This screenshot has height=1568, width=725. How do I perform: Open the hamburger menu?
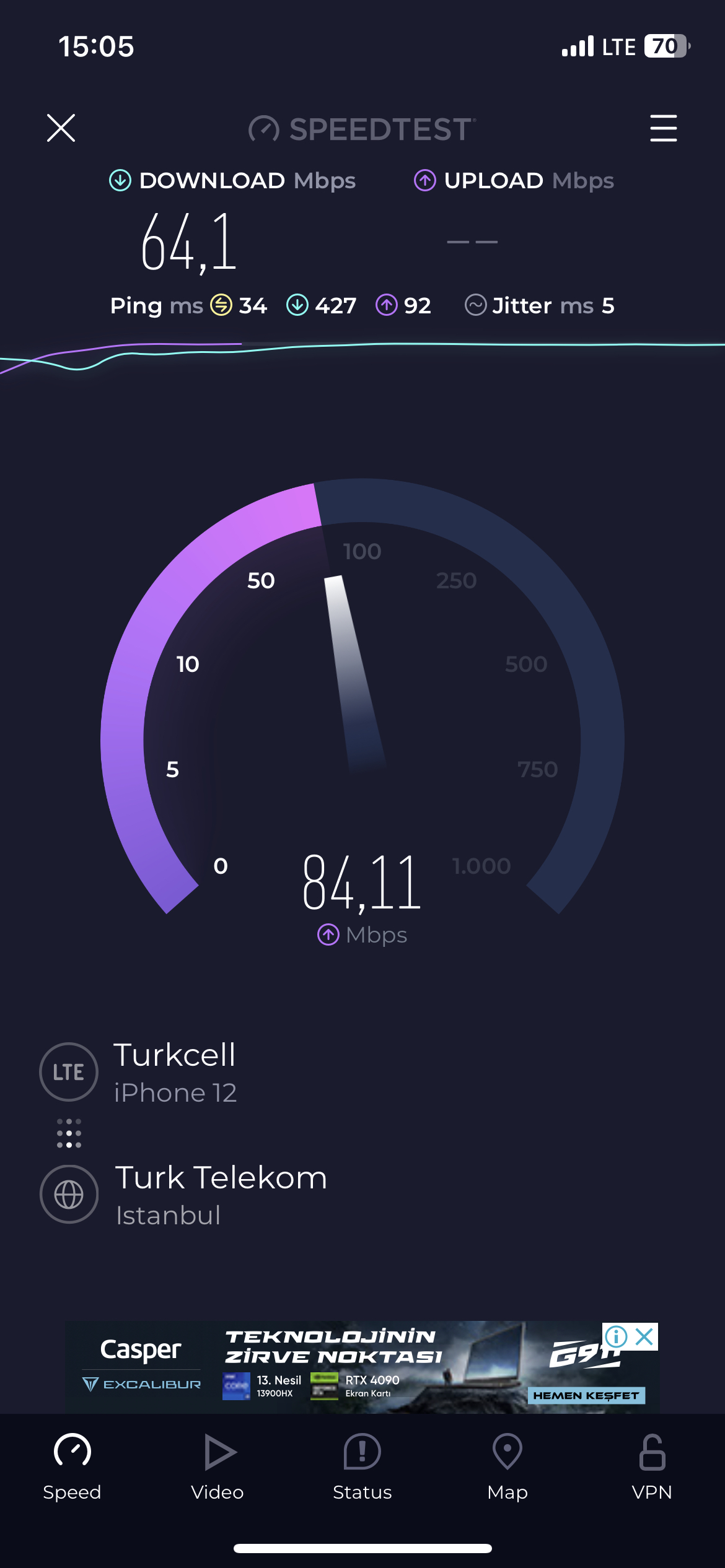coord(663,128)
